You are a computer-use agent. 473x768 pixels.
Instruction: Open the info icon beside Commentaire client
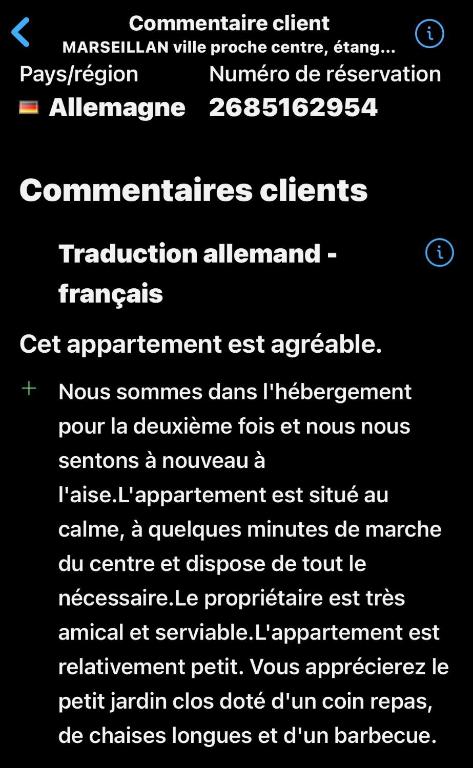coord(429,33)
